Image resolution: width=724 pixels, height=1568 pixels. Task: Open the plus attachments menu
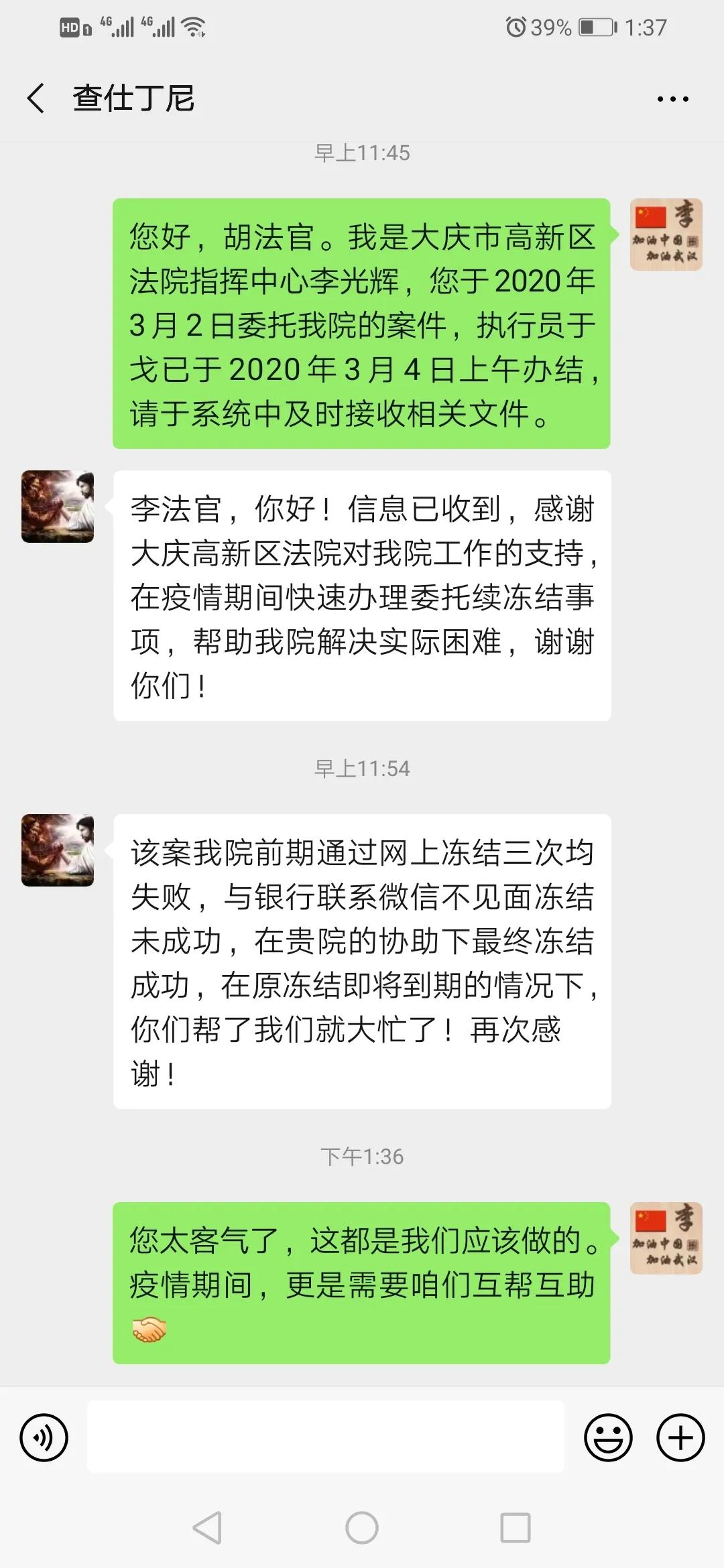(680, 1437)
